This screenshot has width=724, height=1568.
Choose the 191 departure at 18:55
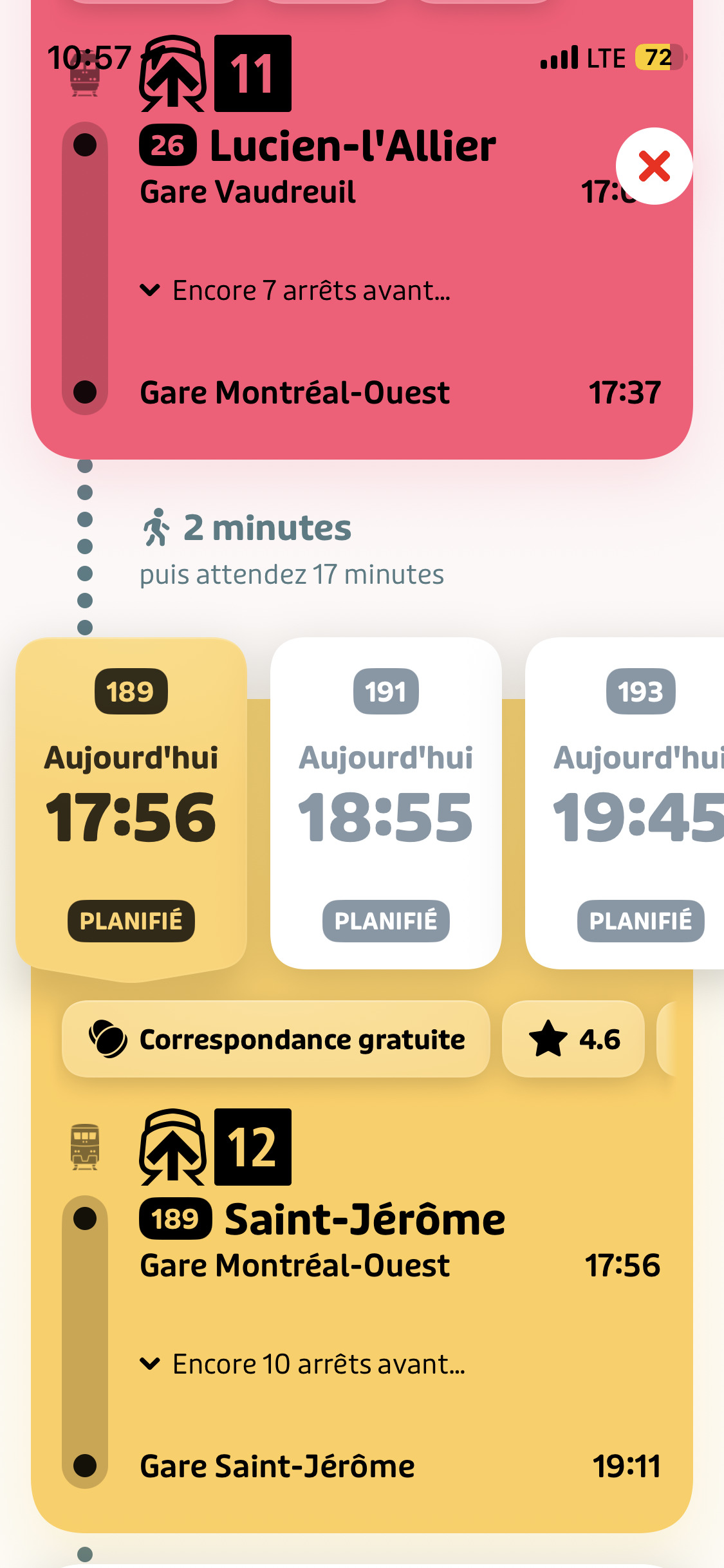(x=385, y=805)
